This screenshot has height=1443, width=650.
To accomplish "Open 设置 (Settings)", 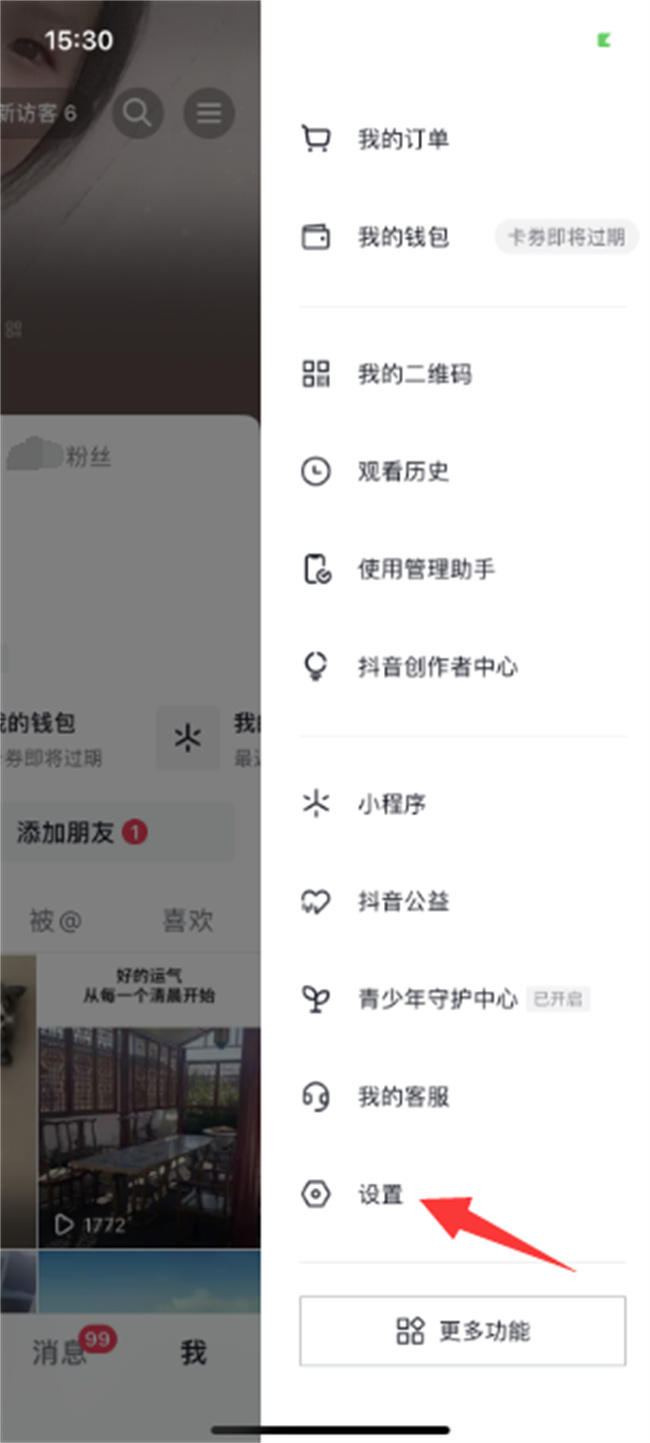I will (x=380, y=1194).
